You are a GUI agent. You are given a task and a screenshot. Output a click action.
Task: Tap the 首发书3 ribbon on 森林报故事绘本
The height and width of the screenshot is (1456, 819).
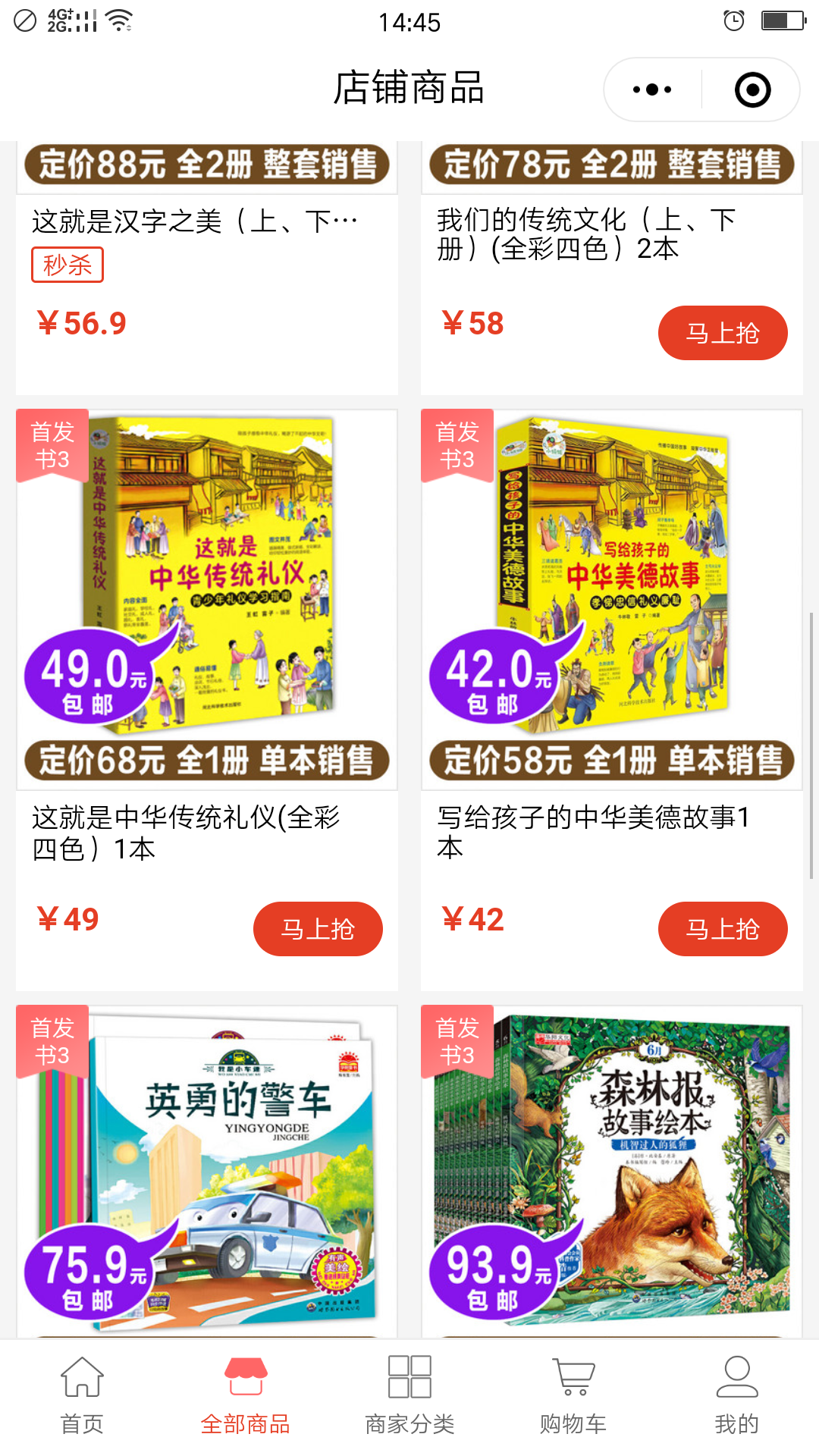coord(456,1040)
